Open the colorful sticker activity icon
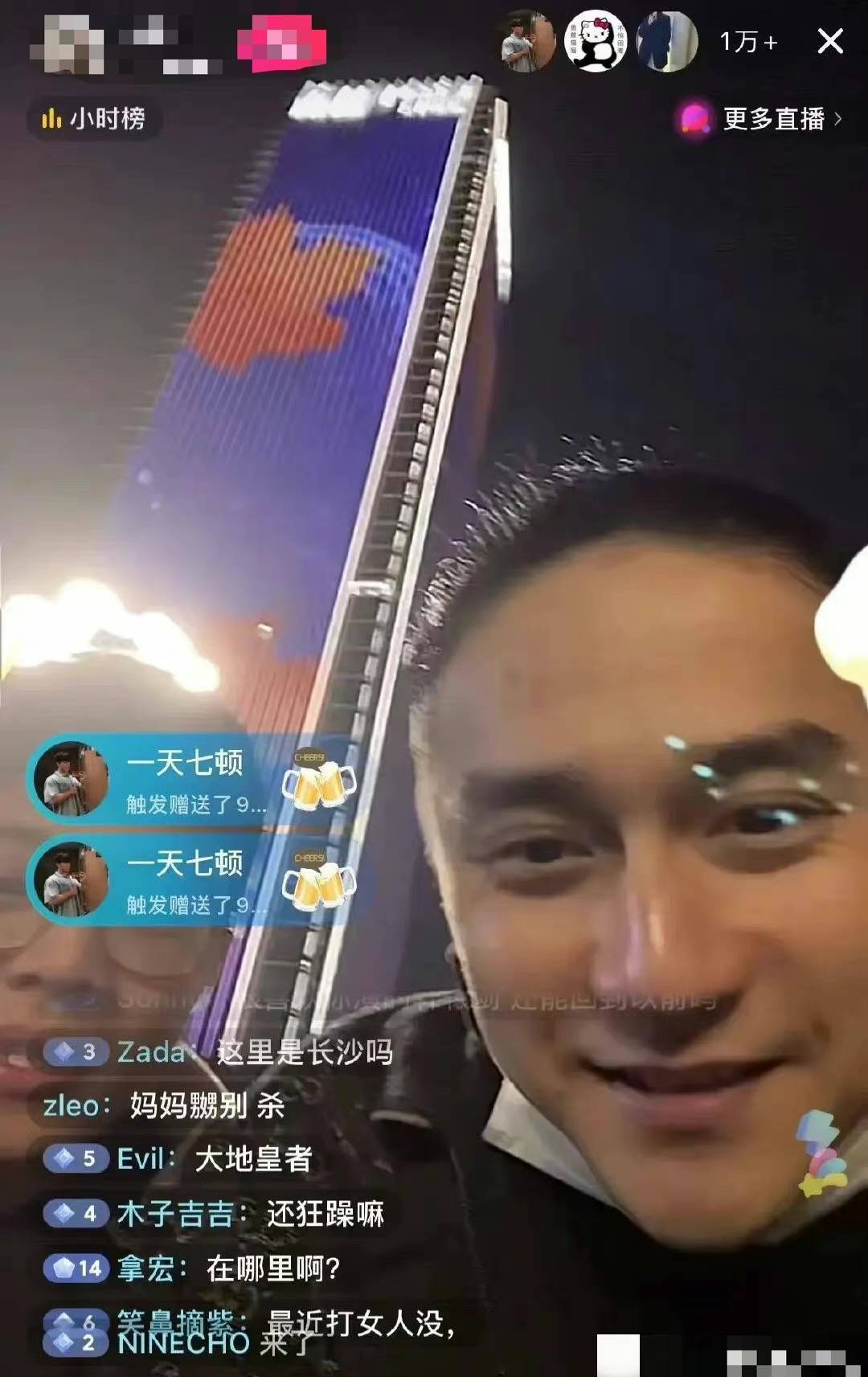This screenshot has height=1377, width=868. click(x=821, y=1154)
